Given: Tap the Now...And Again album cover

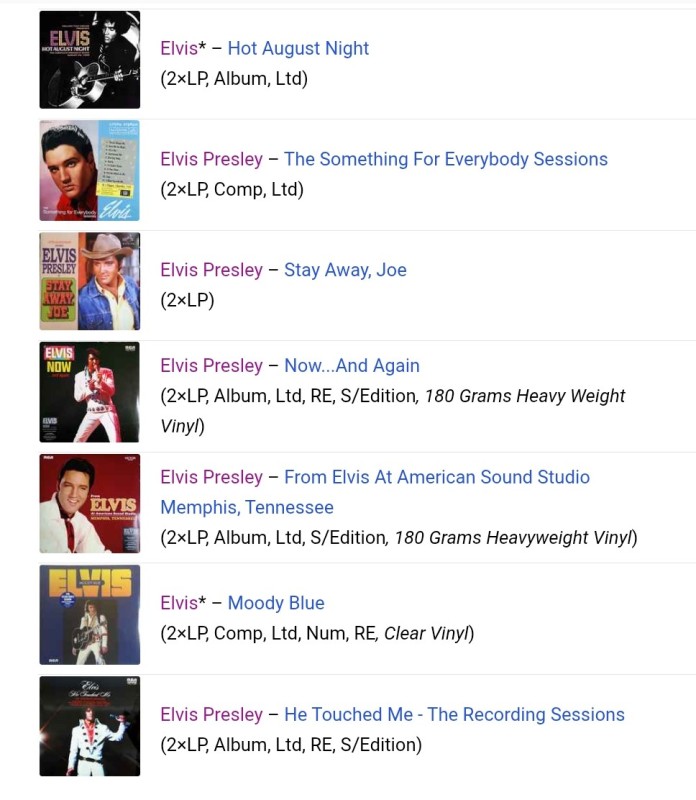Looking at the screenshot, I should click(90, 392).
